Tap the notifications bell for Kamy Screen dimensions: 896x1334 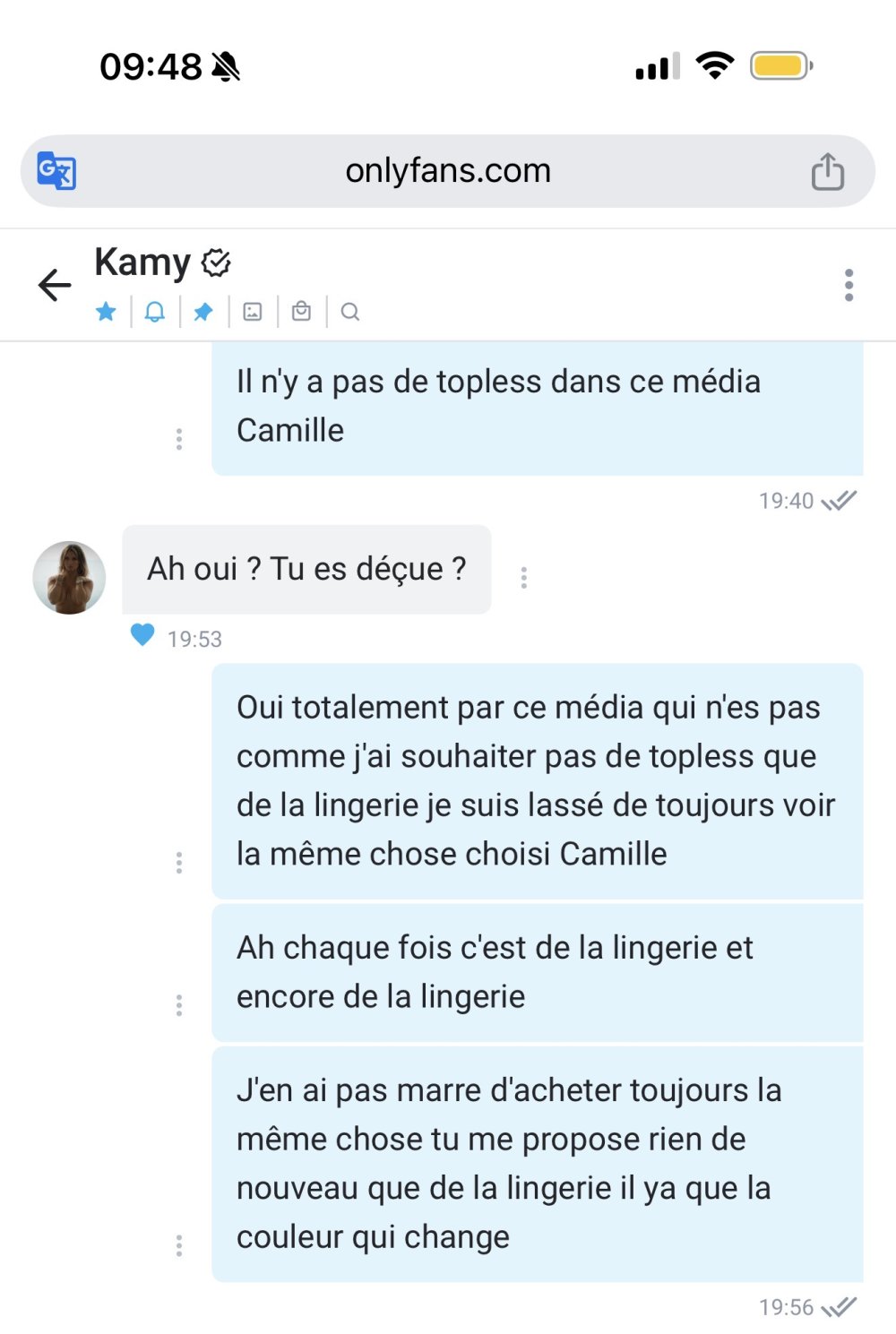click(155, 312)
